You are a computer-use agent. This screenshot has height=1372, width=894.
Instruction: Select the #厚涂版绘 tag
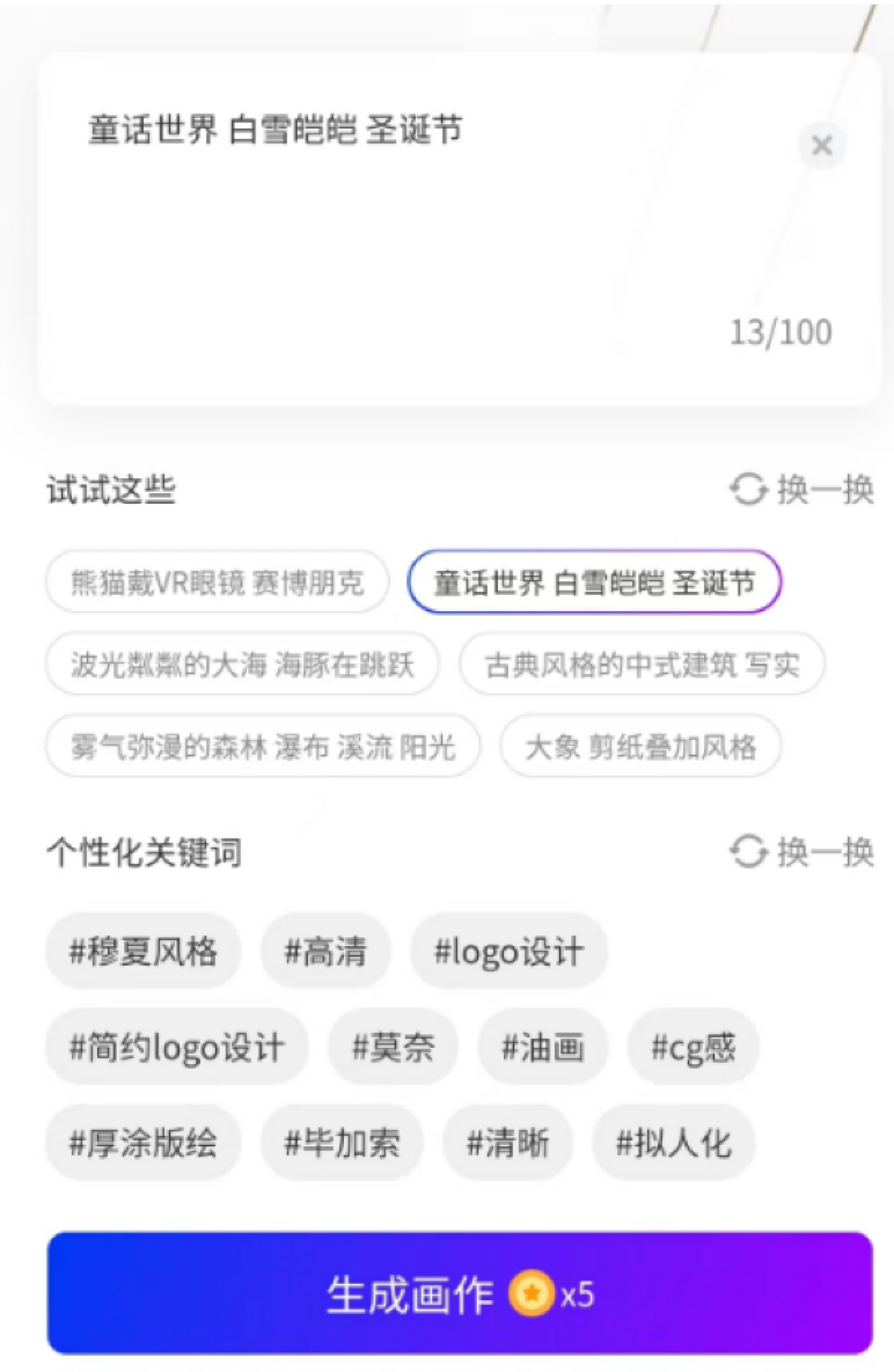click(x=143, y=1142)
